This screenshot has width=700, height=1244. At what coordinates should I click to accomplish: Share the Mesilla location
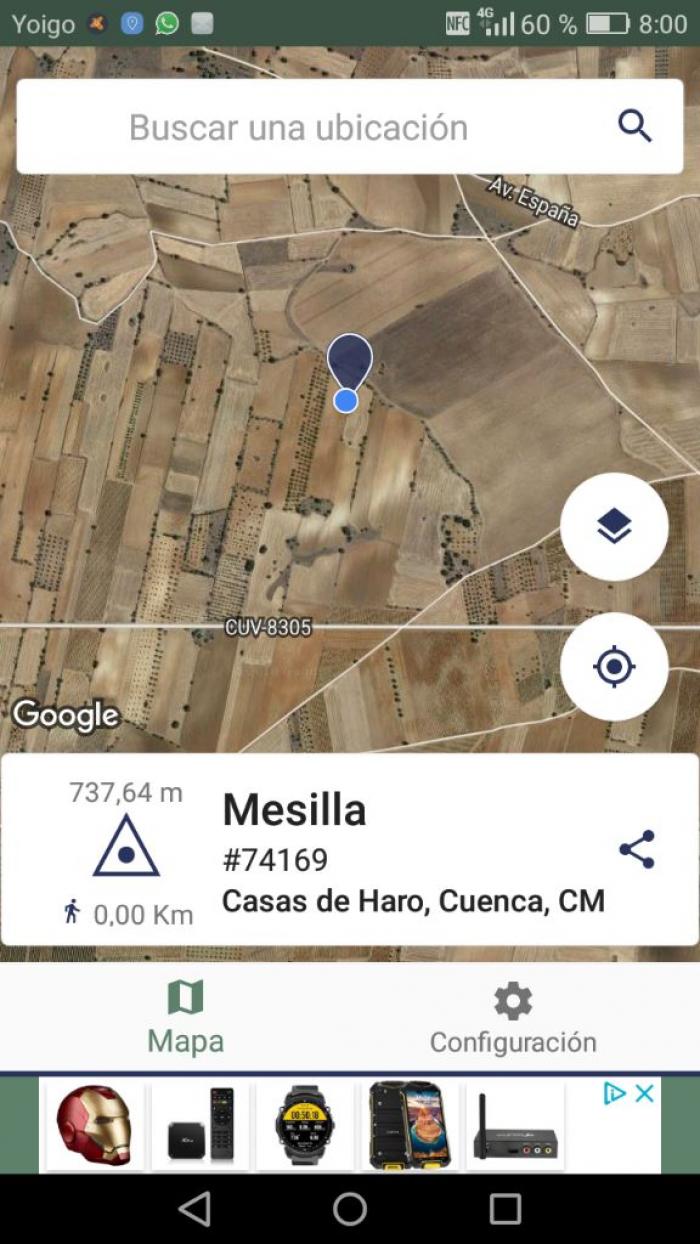click(x=637, y=849)
